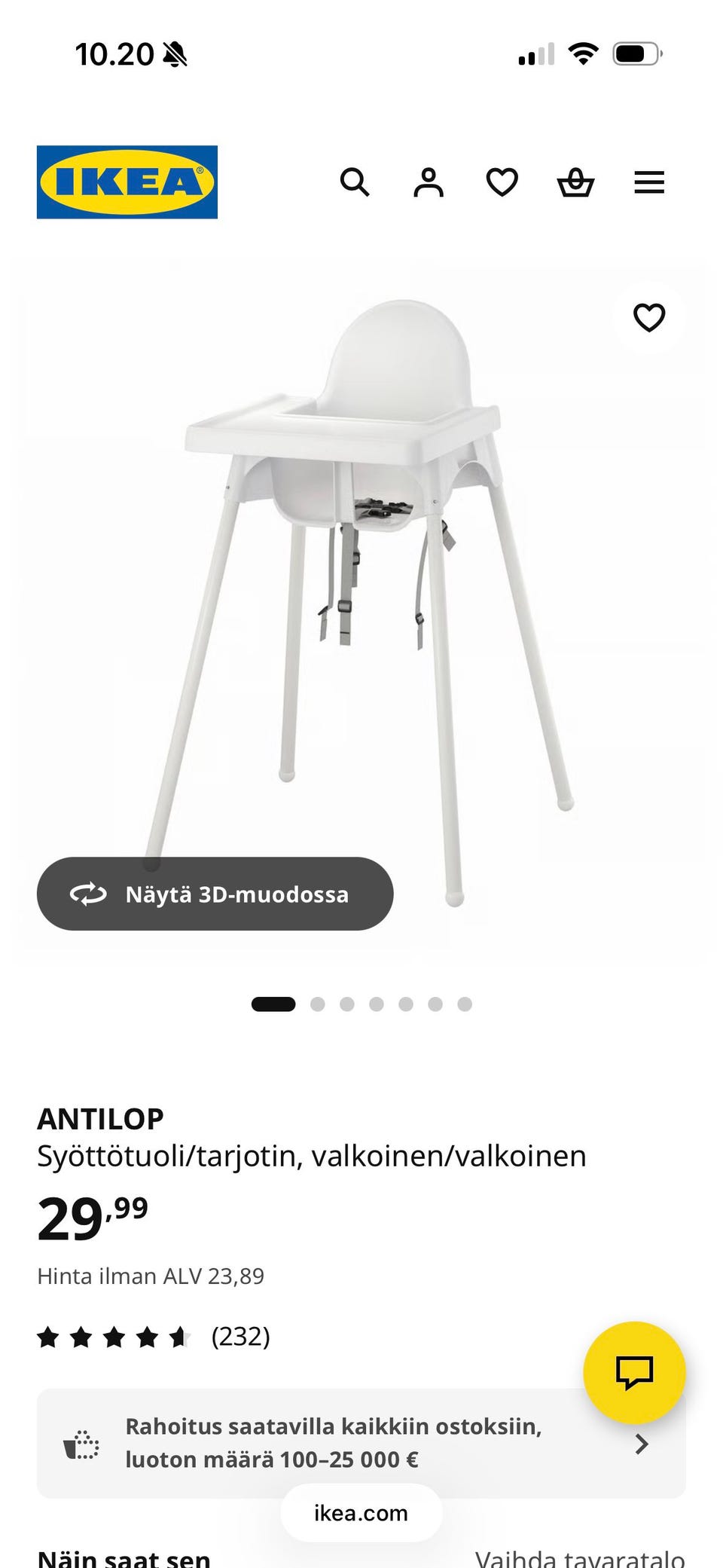Open the shopping basket
The width and height of the screenshot is (723, 1568).
(575, 182)
